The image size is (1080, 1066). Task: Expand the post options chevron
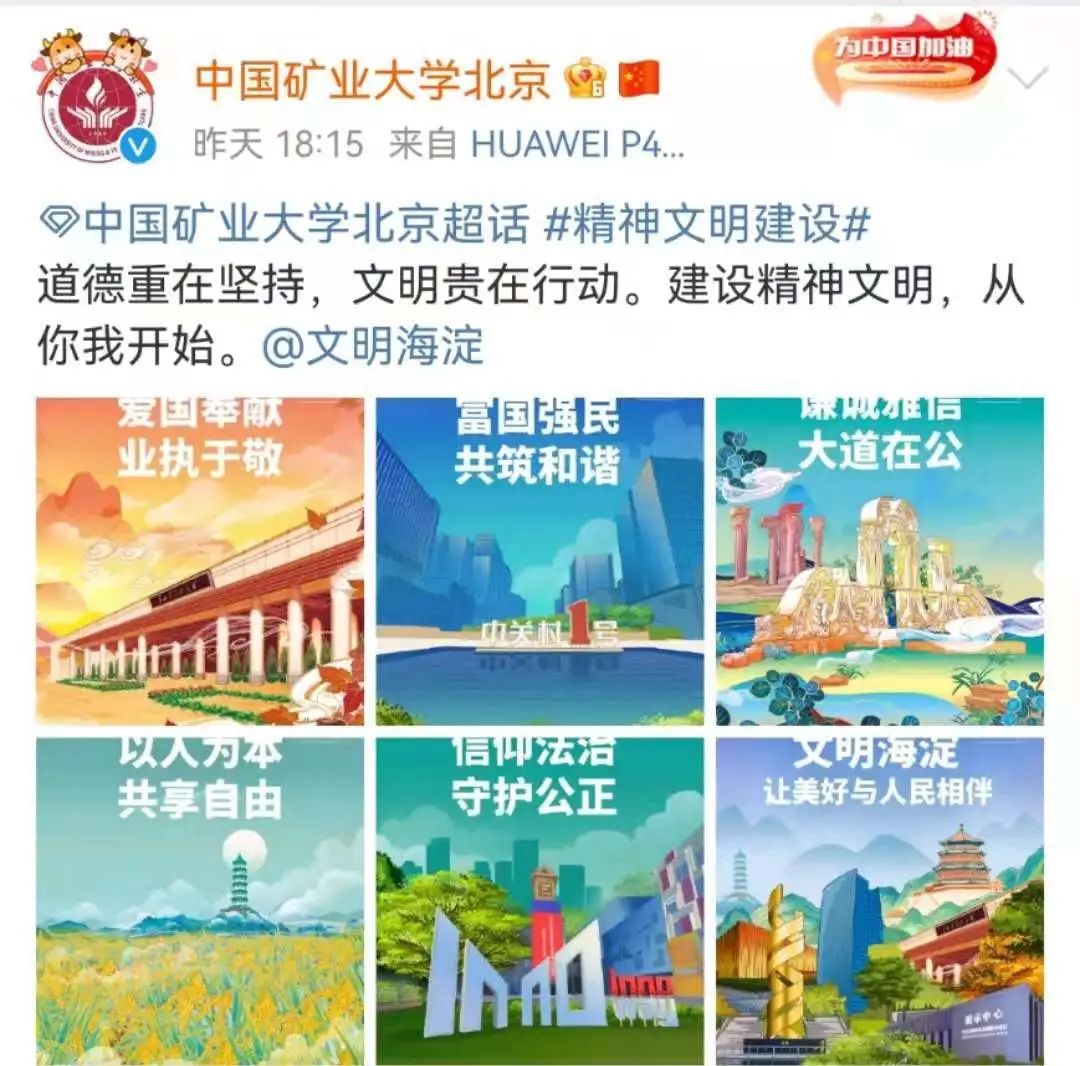(1029, 78)
